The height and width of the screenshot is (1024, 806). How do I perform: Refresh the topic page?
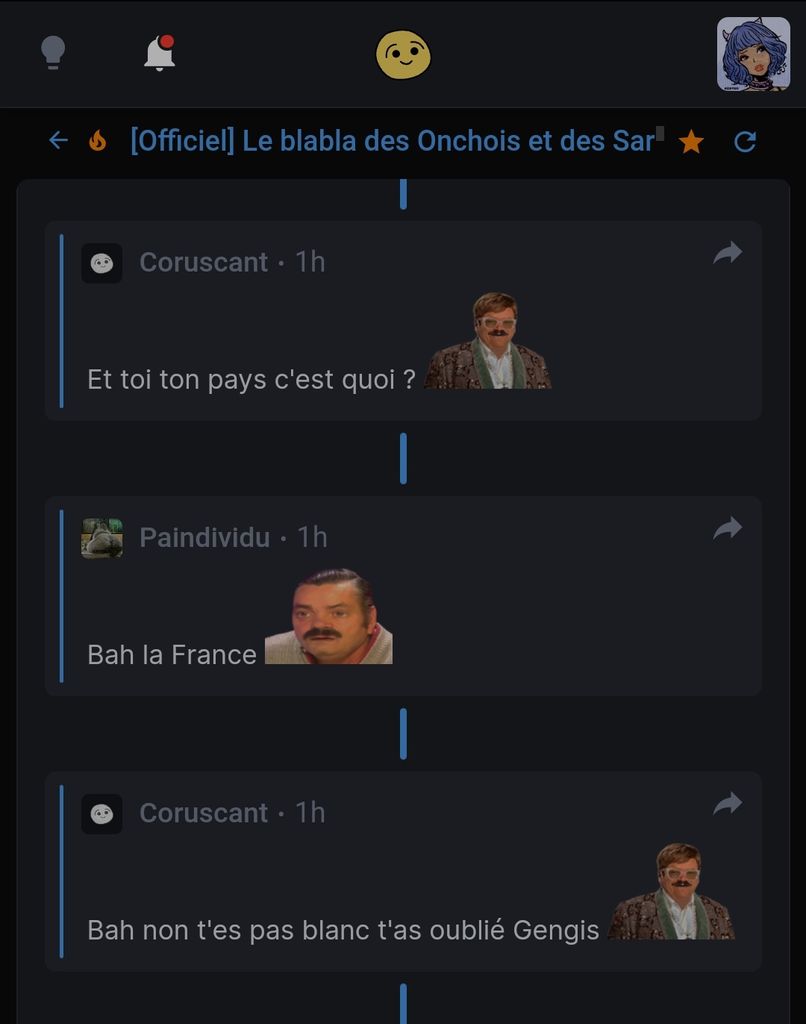(745, 142)
